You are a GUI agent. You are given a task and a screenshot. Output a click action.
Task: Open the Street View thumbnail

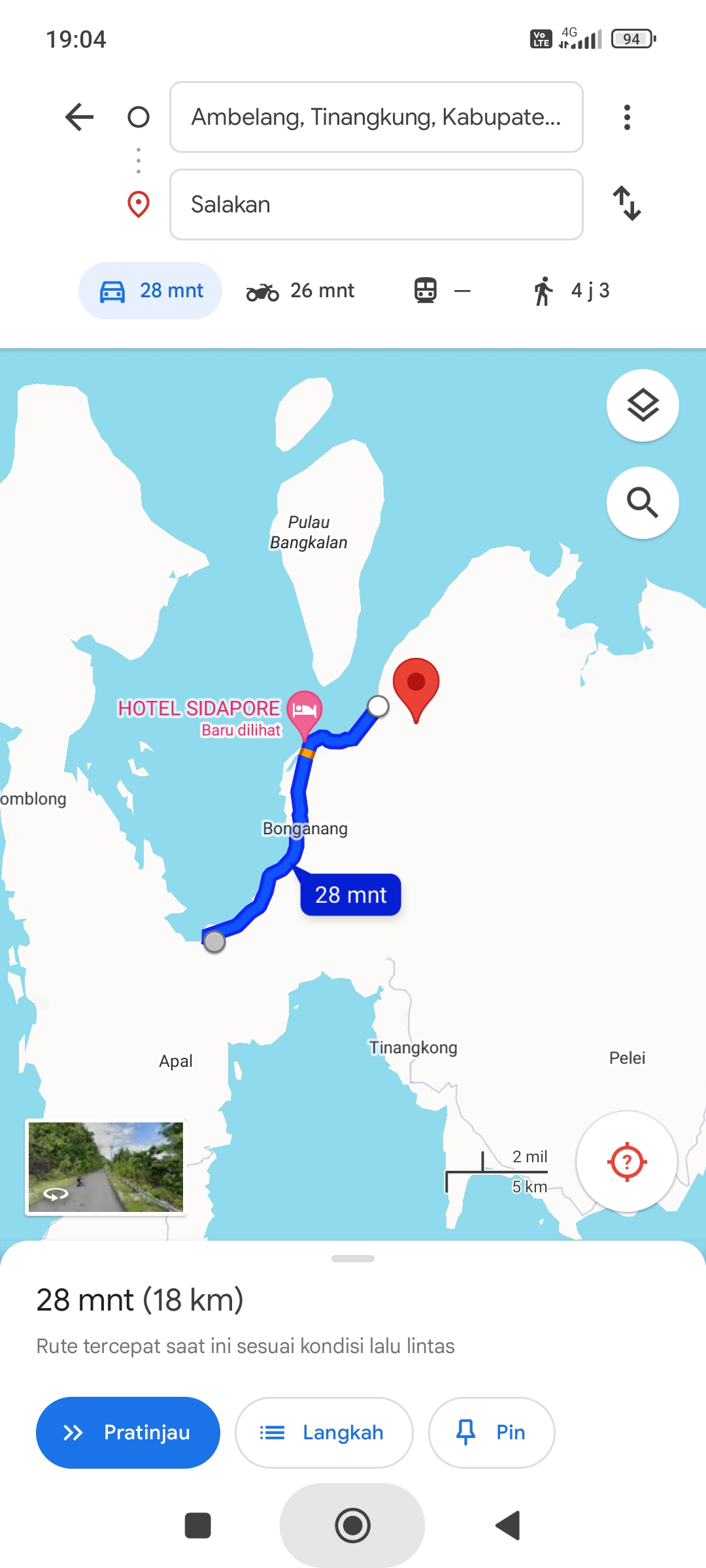pos(106,1167)
